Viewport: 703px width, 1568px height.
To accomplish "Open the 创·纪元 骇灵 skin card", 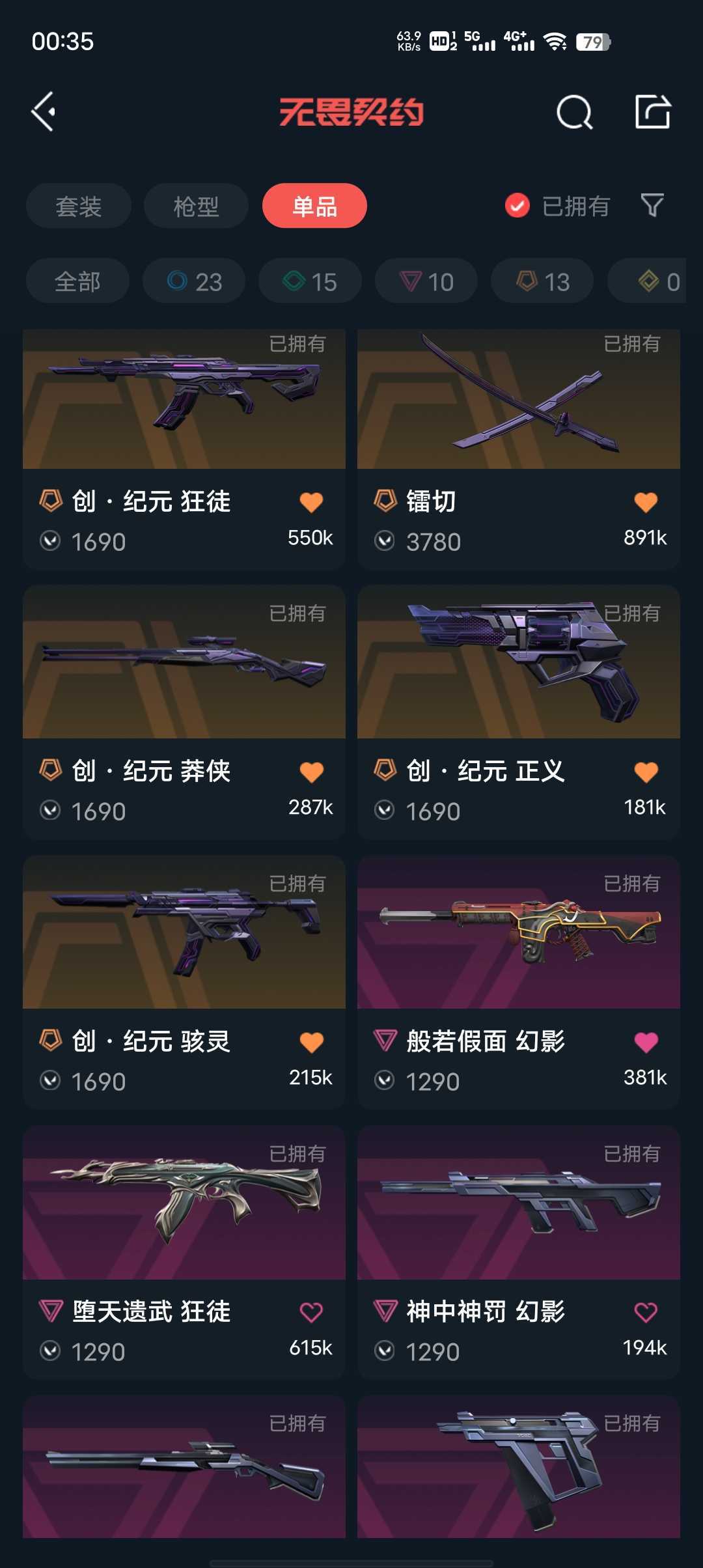I will tap(184, 983).
